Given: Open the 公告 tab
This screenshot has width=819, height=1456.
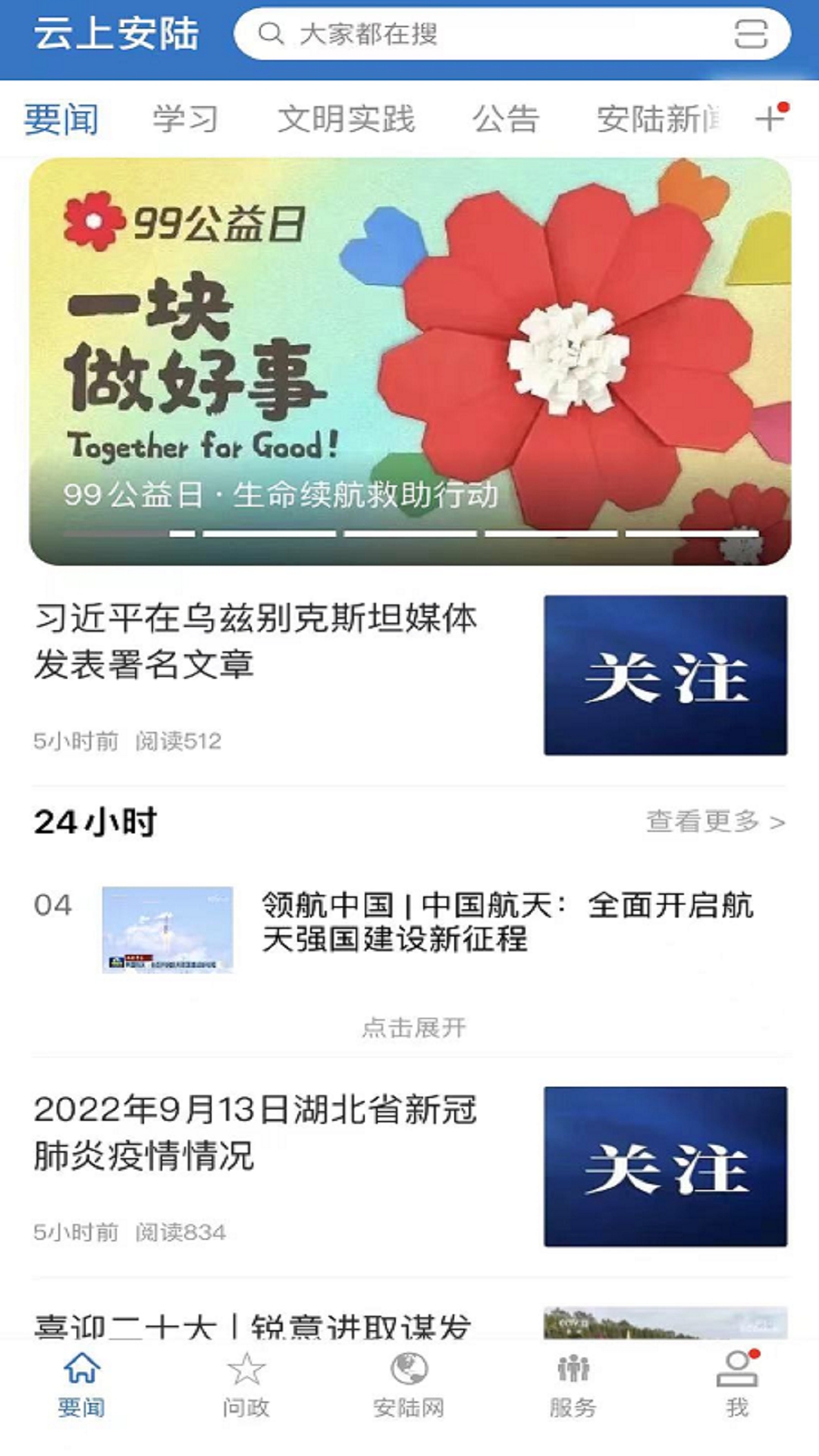Looking at the screenshot, I should (507, 118).
